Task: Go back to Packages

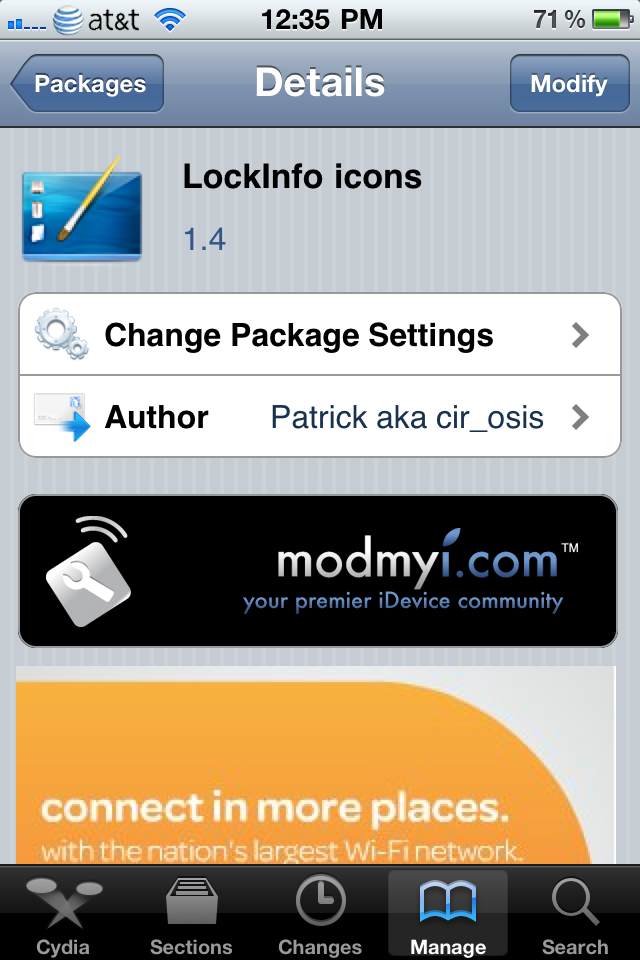Action: click(x=88, y=84)
